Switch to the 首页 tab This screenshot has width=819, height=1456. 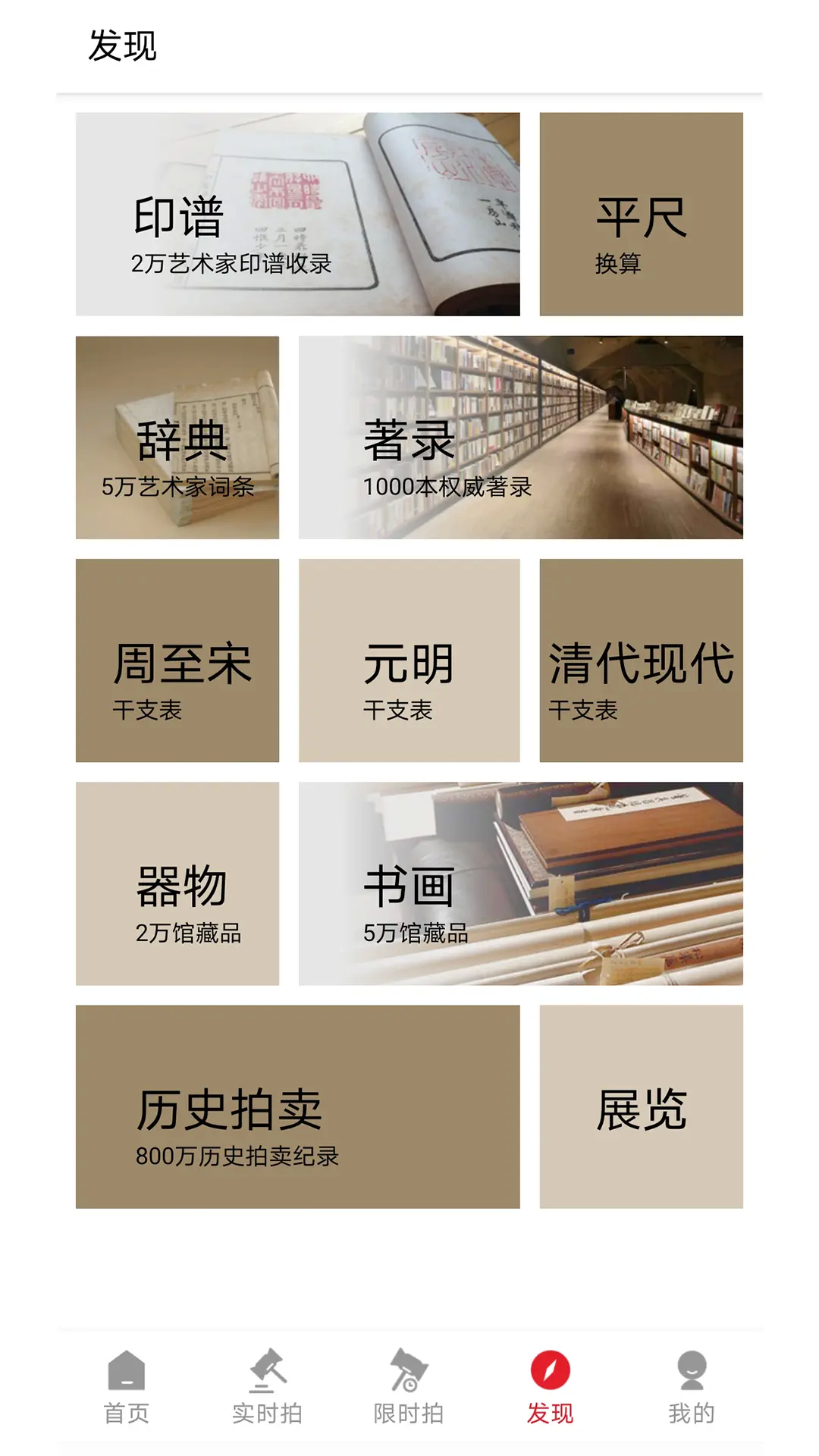[x=127, y=1387]
